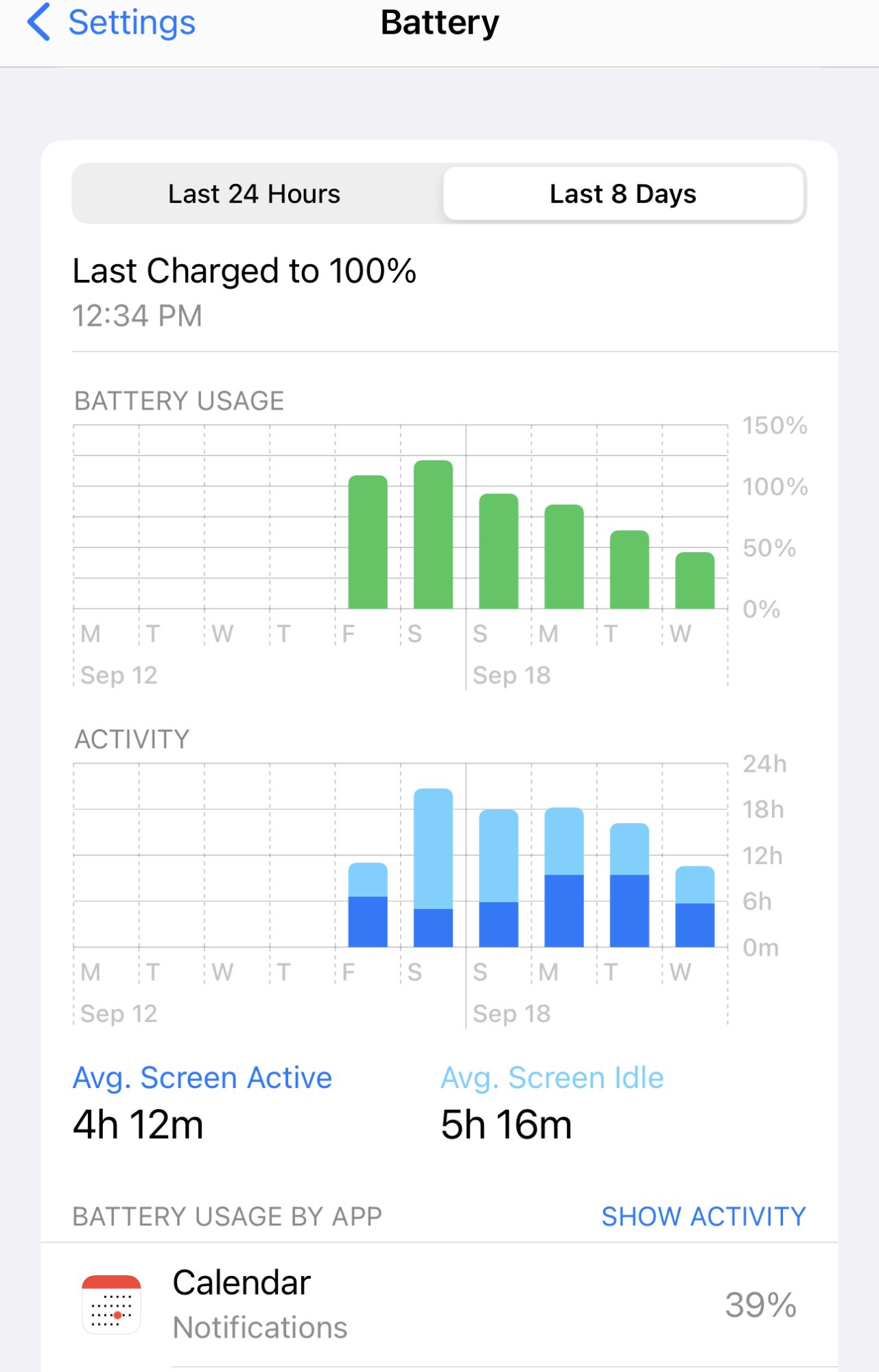Viewport: 879px width, 1372px height.
Task: Select Saturday's bar in the Battery Usage chart
Action: [x=433, y=534]
